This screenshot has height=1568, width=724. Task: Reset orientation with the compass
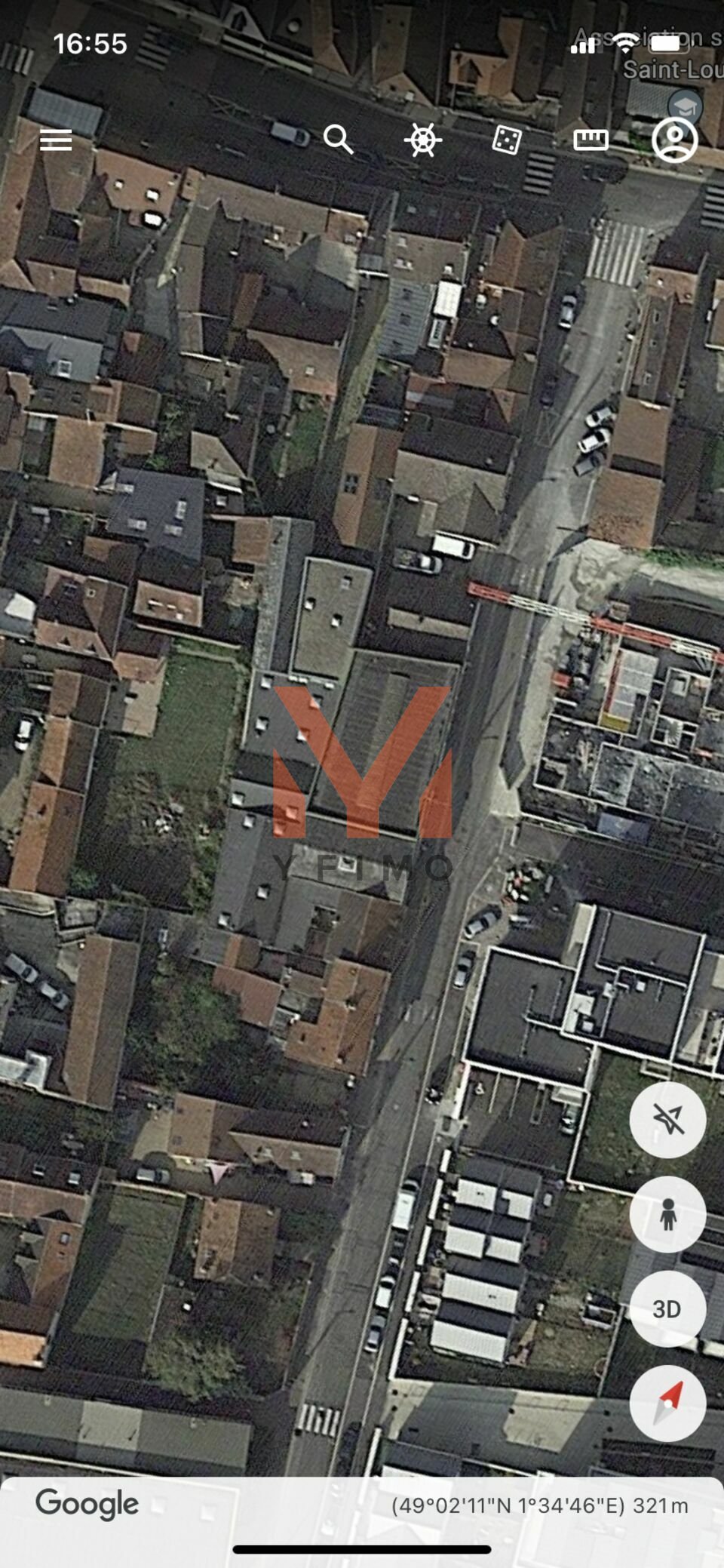click(x=668, y=1404)
